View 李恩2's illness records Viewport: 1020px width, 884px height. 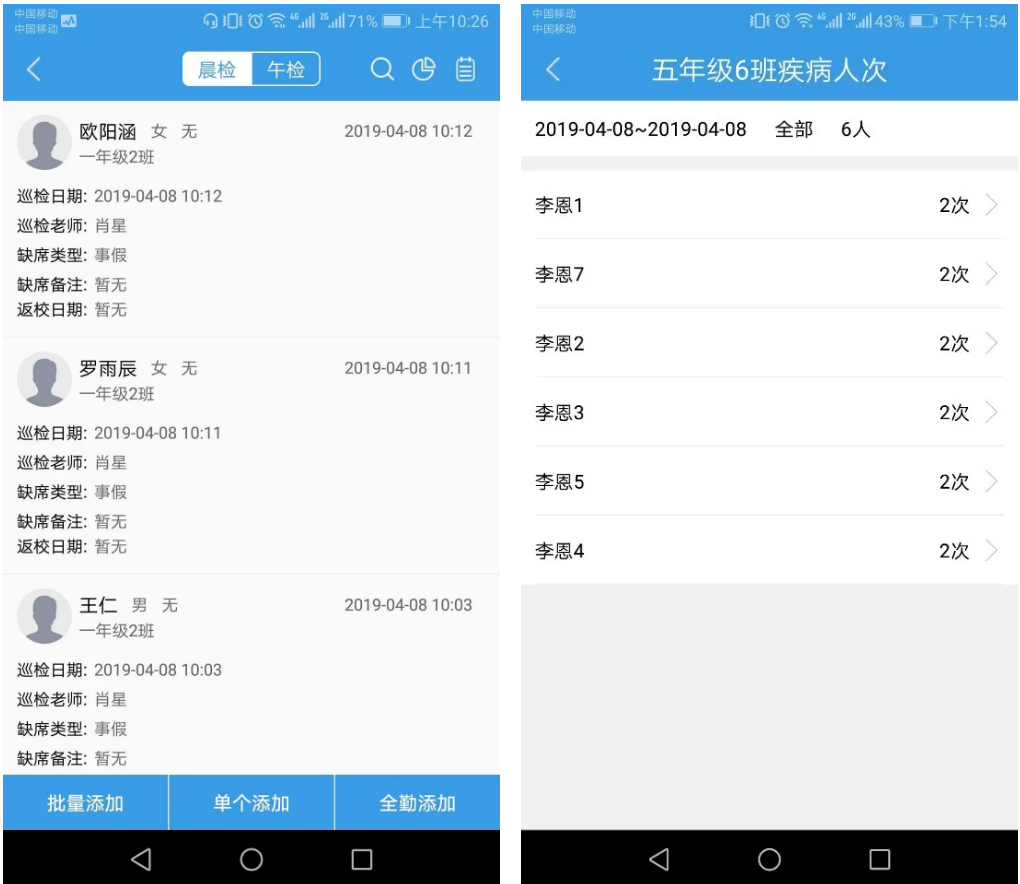(x=768, y=343)
